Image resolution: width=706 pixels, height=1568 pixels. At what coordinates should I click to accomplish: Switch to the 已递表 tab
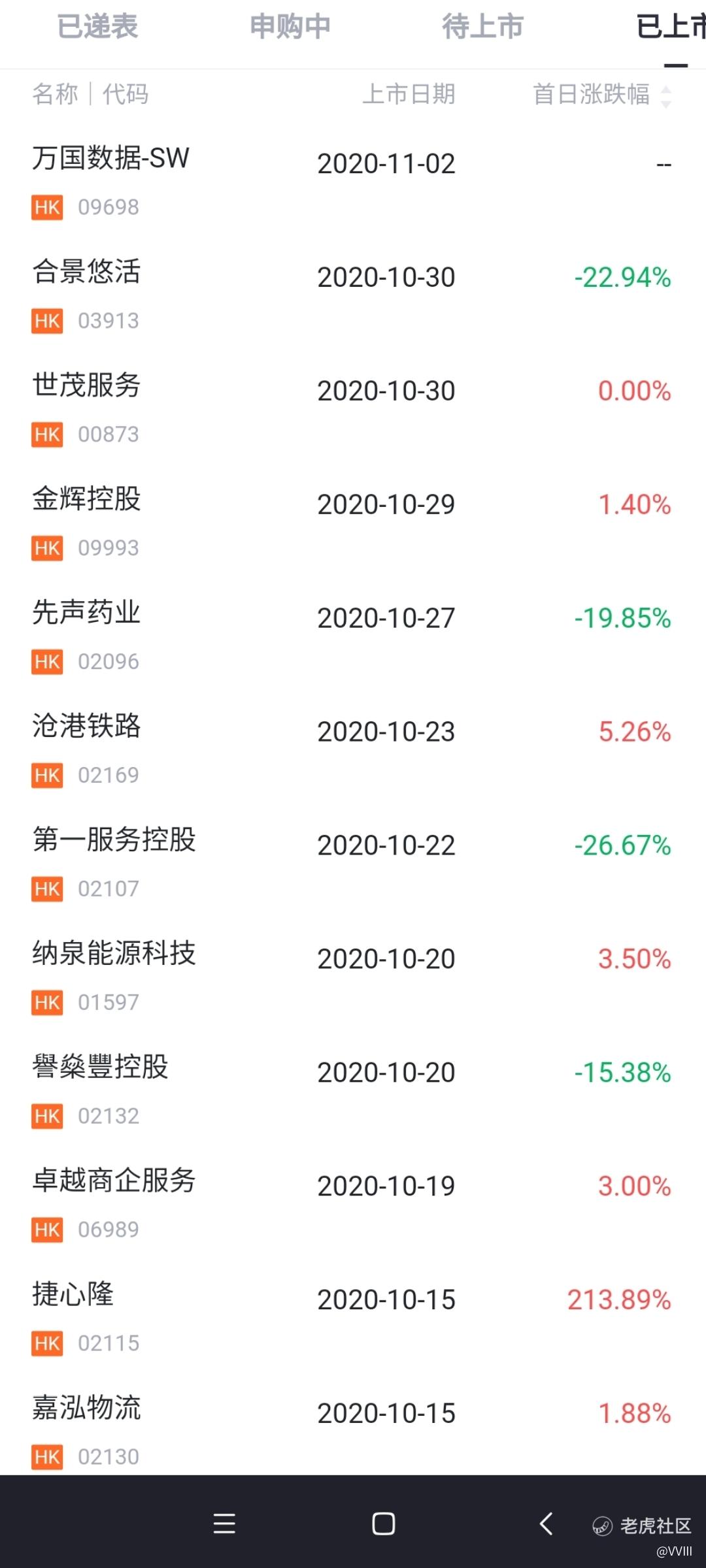(x=98, y=27)
